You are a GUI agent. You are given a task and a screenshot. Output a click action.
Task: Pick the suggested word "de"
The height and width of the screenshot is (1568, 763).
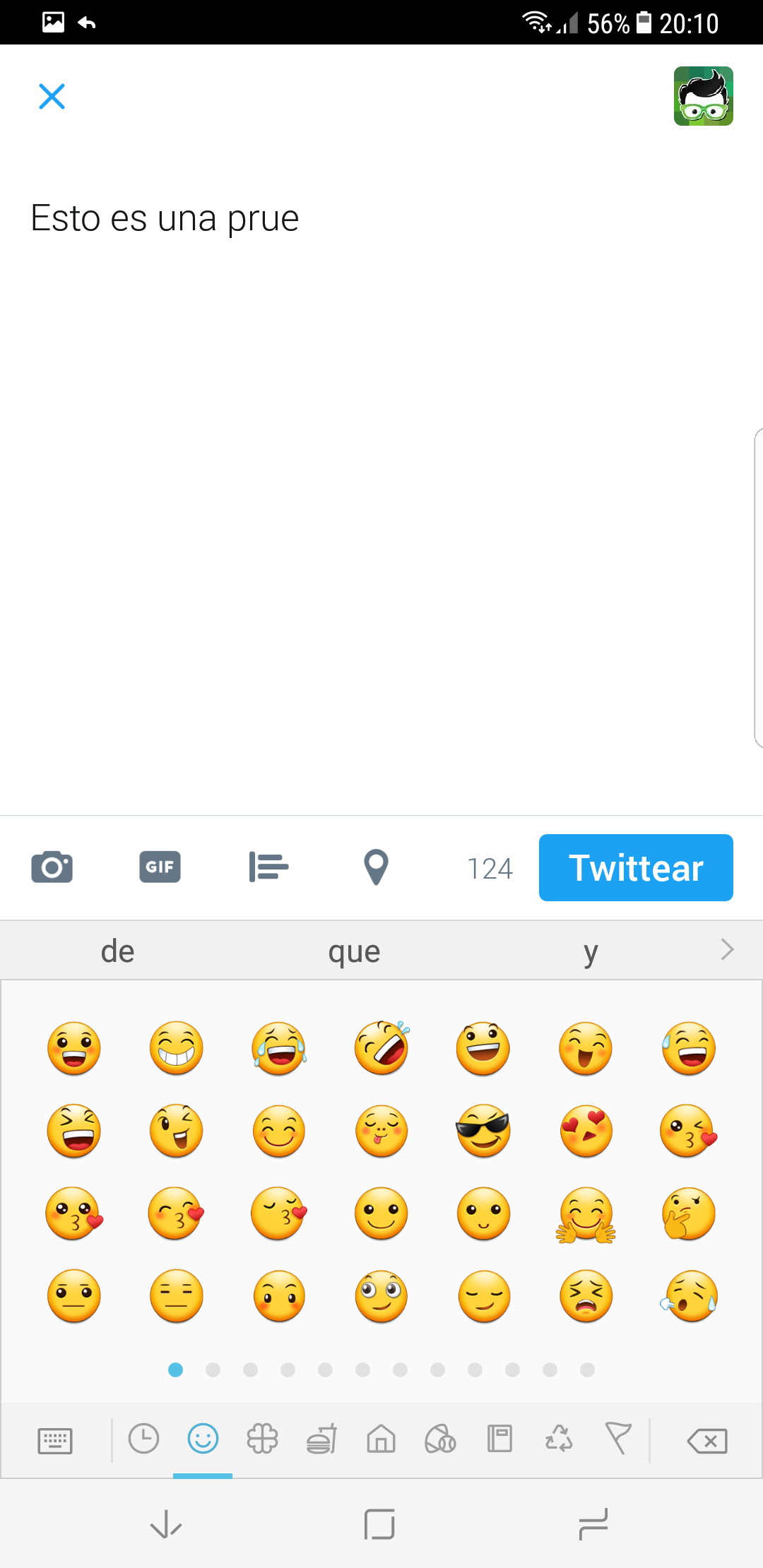point(117,951)
